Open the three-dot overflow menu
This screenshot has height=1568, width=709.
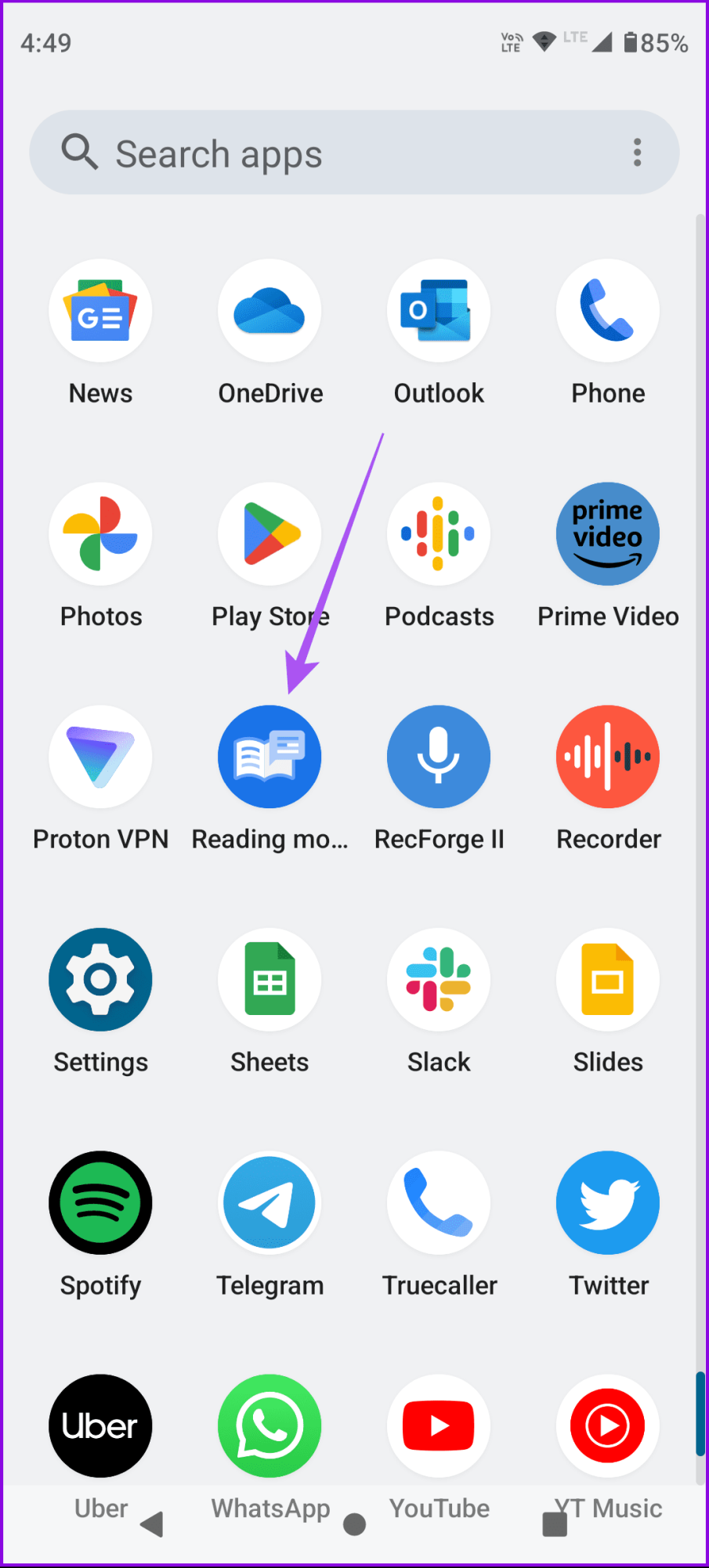[637, 153]
